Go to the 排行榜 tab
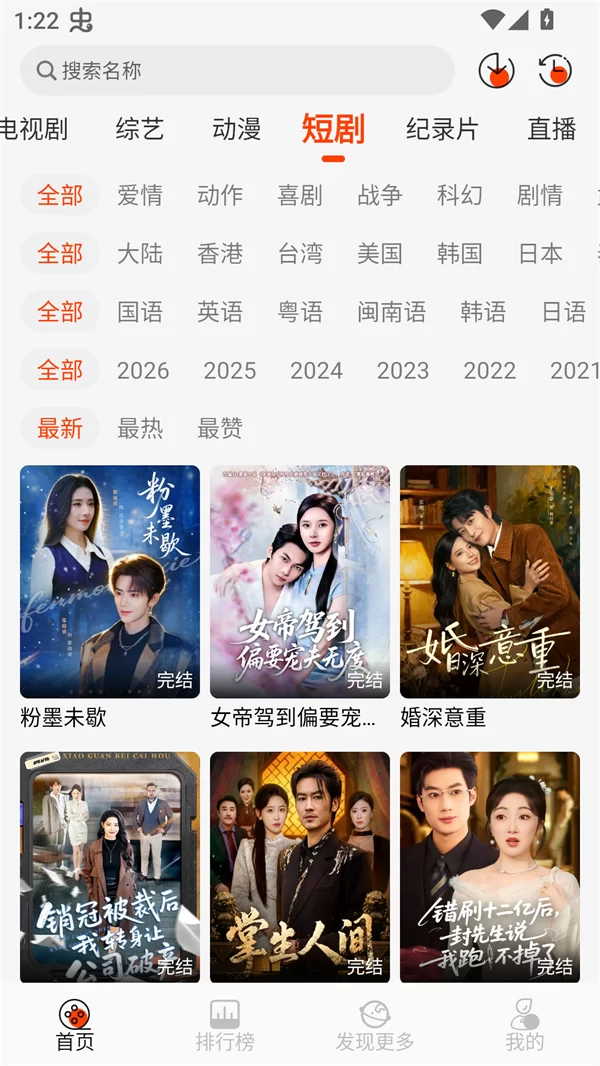 tap(225, 1026)
